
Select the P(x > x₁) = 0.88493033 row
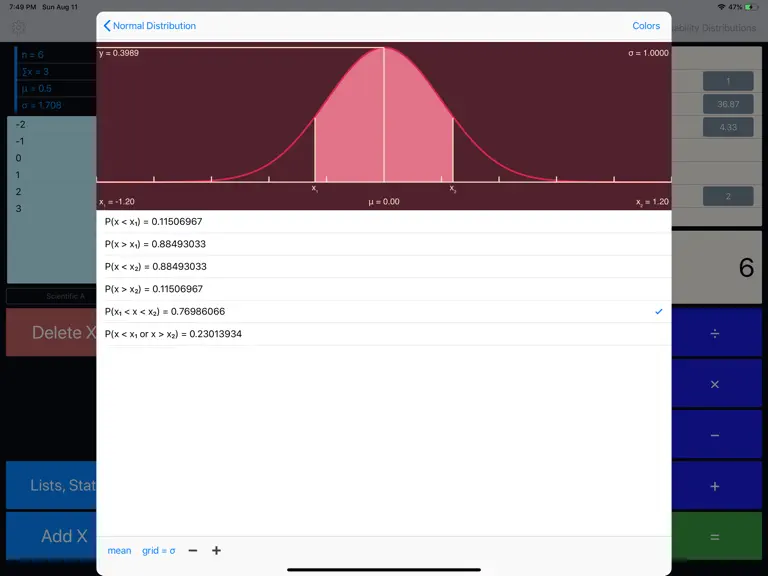(x=384, y=244)
